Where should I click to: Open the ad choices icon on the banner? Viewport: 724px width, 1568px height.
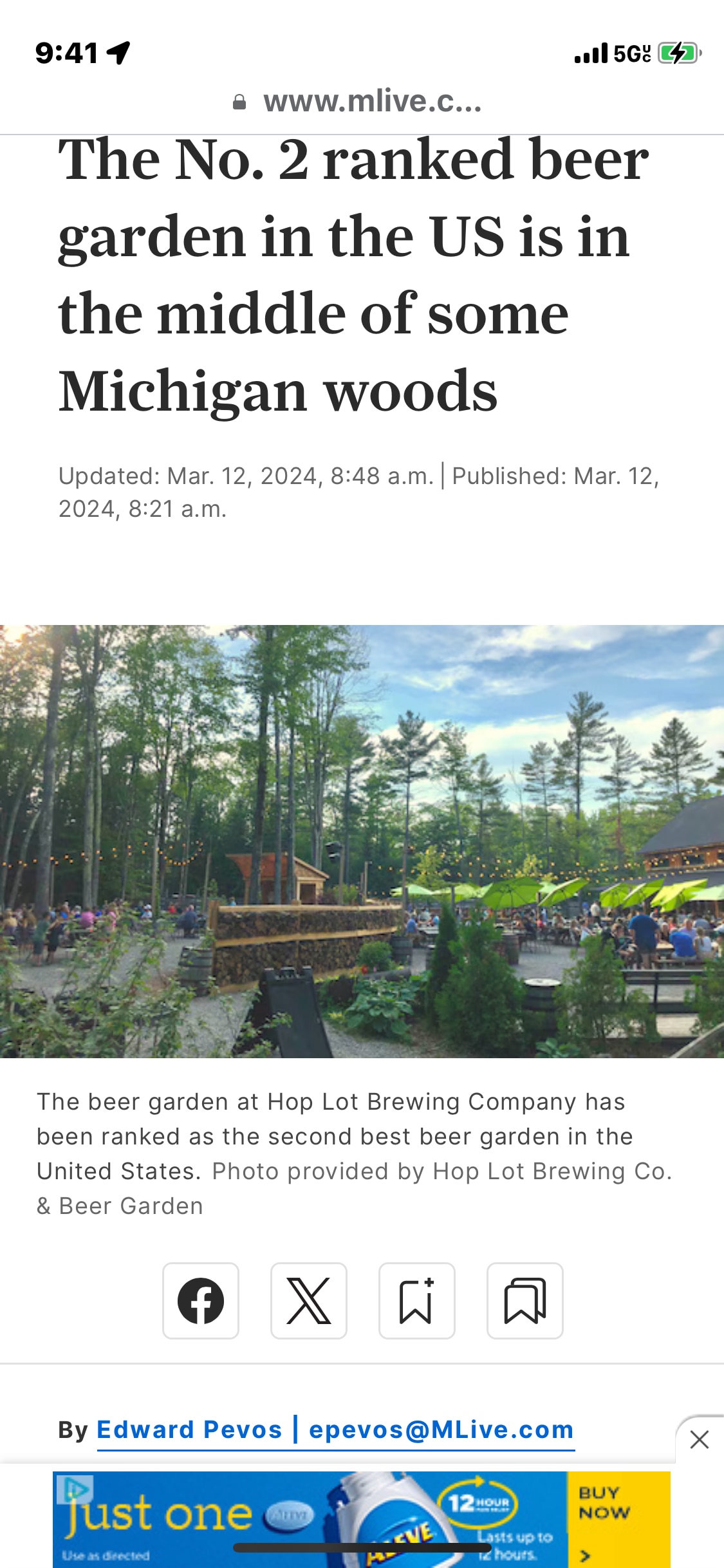pyautogui.click(x=76, y=1488)
